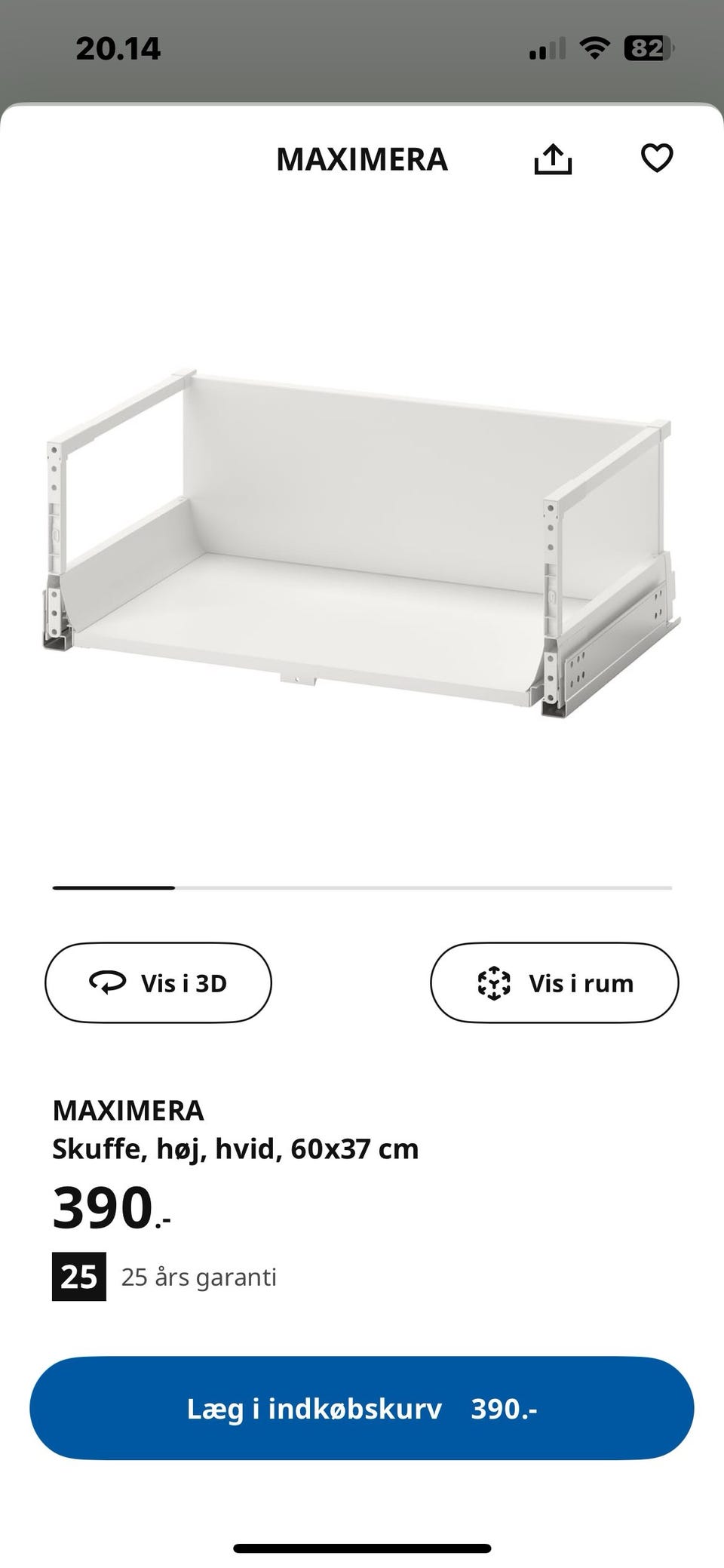Viewport: 724px width, 1568px height.
Task: Tap the heart icon to favorite product
Action: pyautogui.click(x=658, y=158)
